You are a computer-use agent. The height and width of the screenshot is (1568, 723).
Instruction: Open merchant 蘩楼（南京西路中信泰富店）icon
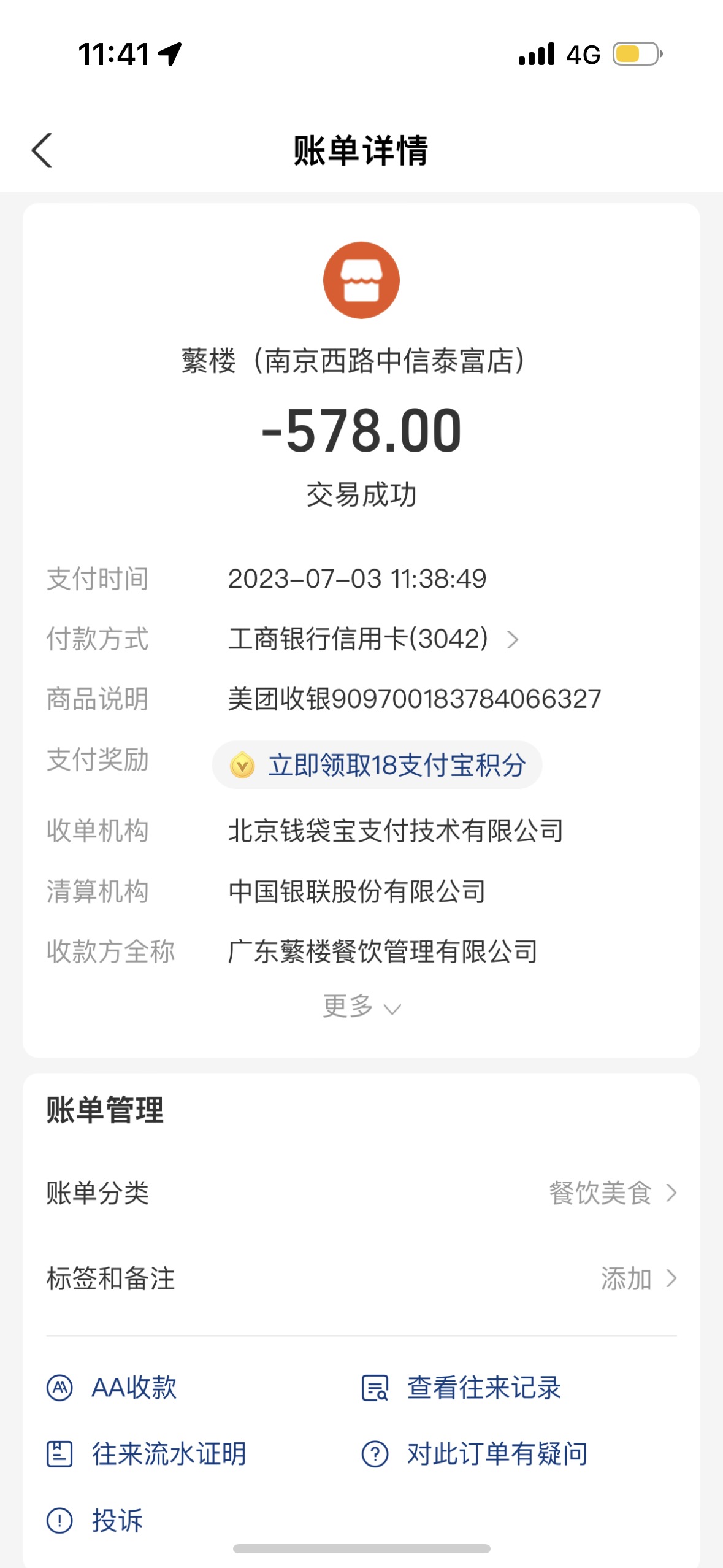tap(361, 280)
